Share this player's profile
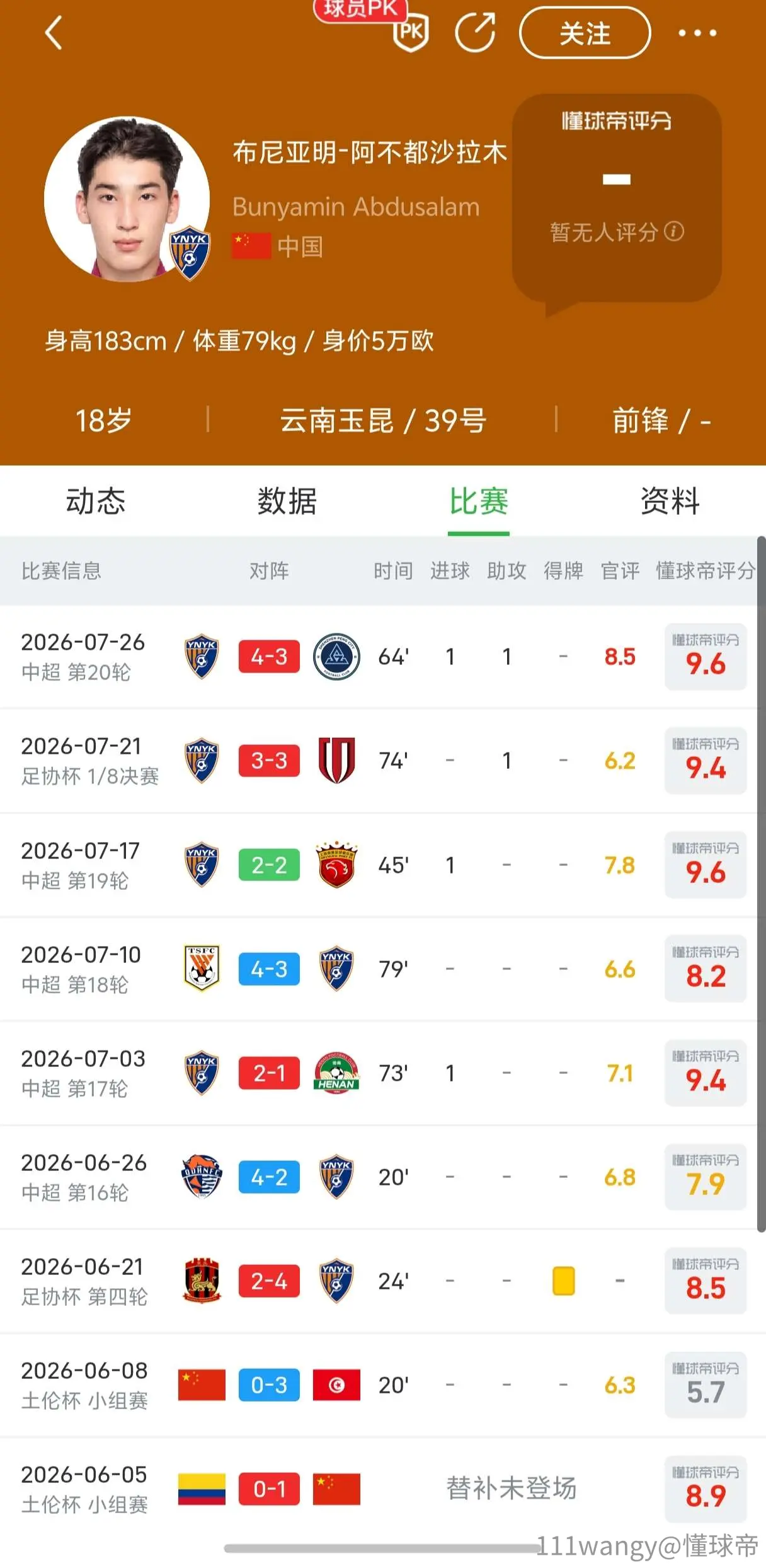Viewport: 766px width, 1568px height. [x=475, y=33]
